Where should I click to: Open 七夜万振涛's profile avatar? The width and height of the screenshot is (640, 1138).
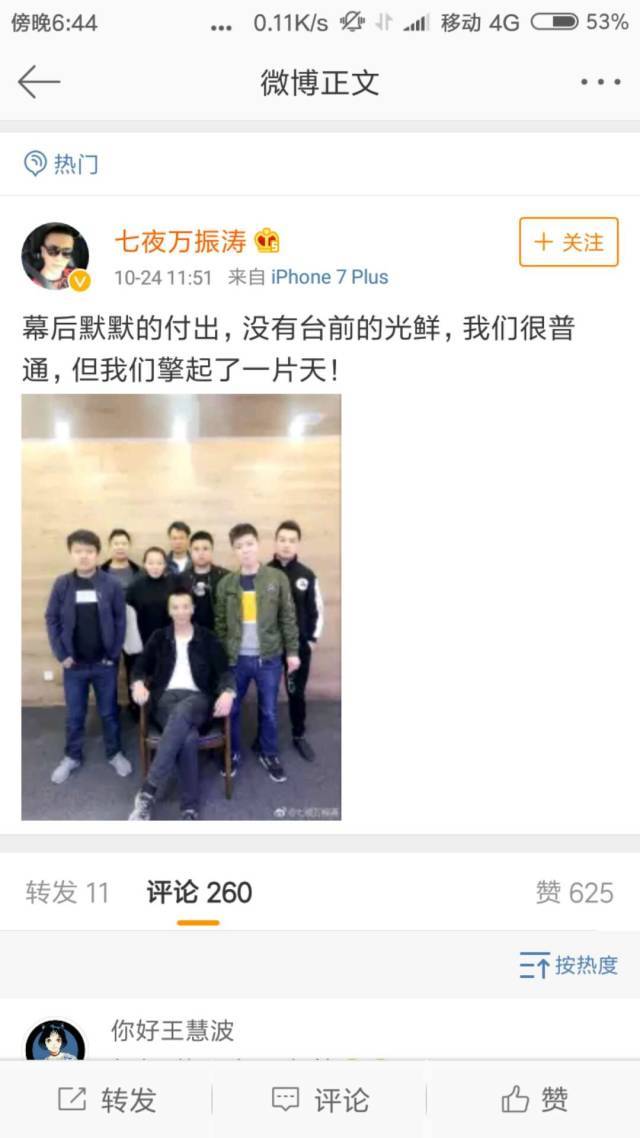click(x=55, y=256)
